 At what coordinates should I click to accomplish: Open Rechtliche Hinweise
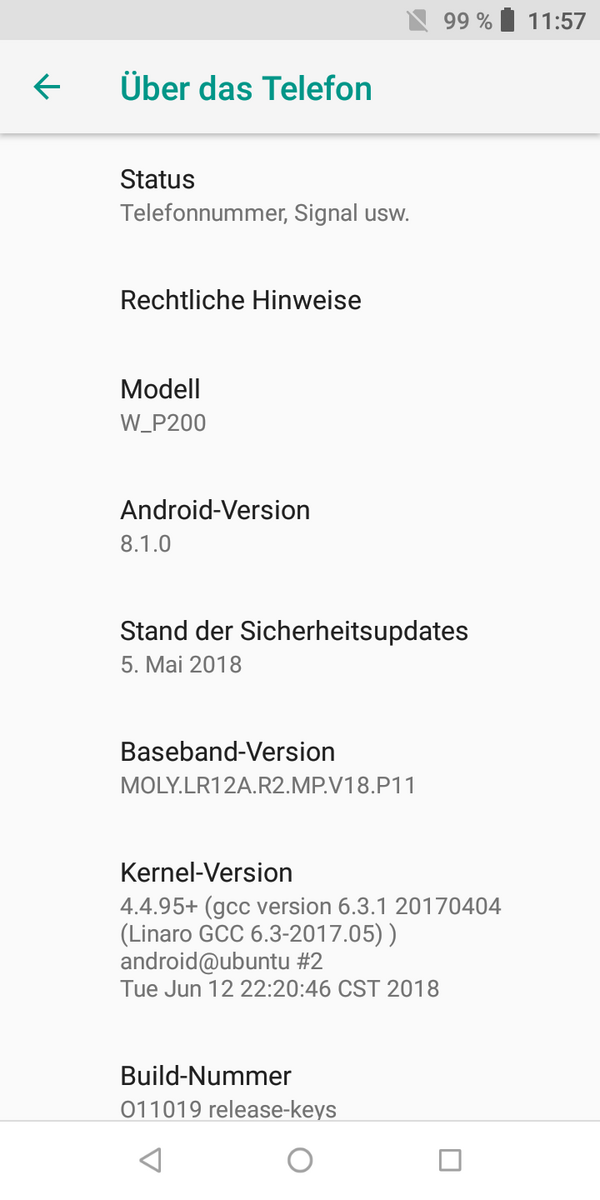(x=300, y=300)
